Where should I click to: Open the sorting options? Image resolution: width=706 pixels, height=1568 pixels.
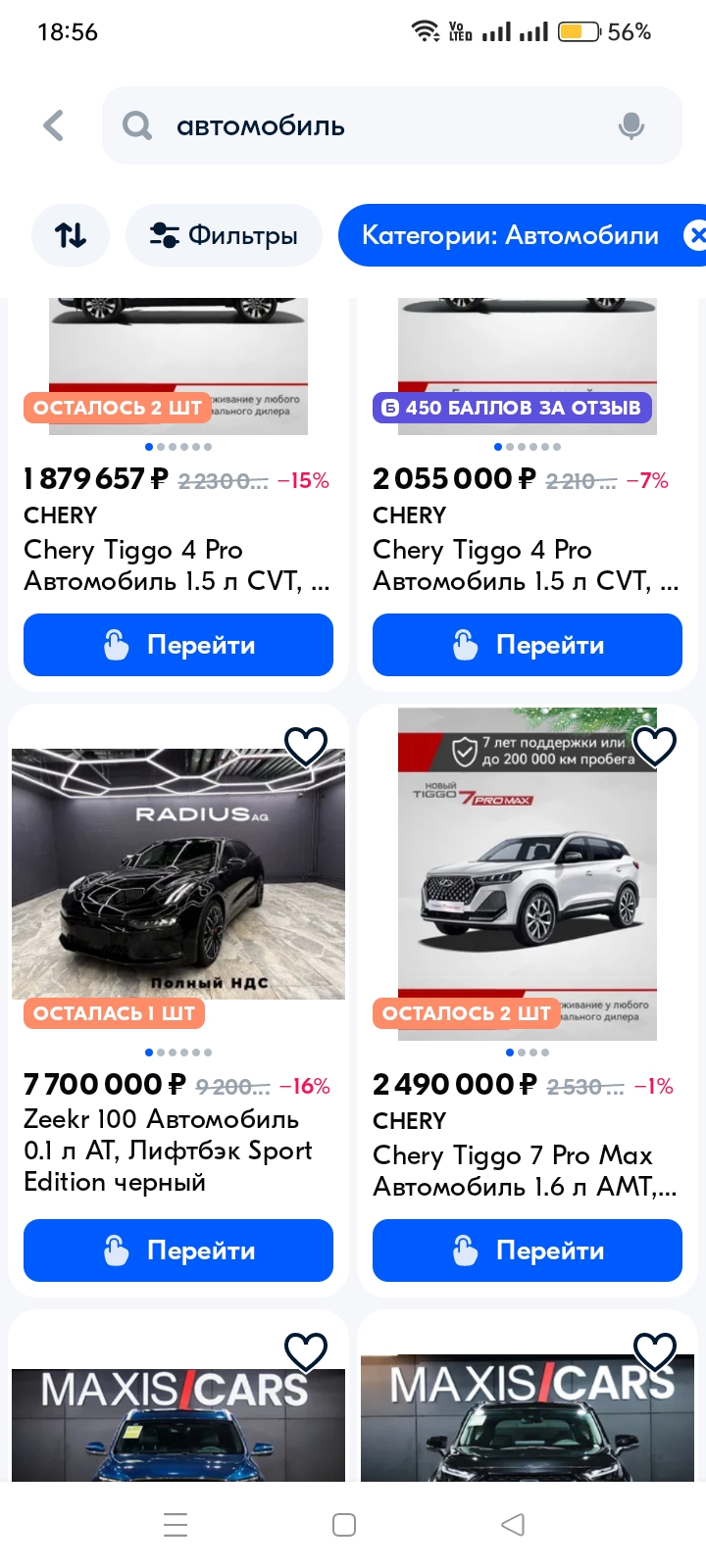coord(71,235)
